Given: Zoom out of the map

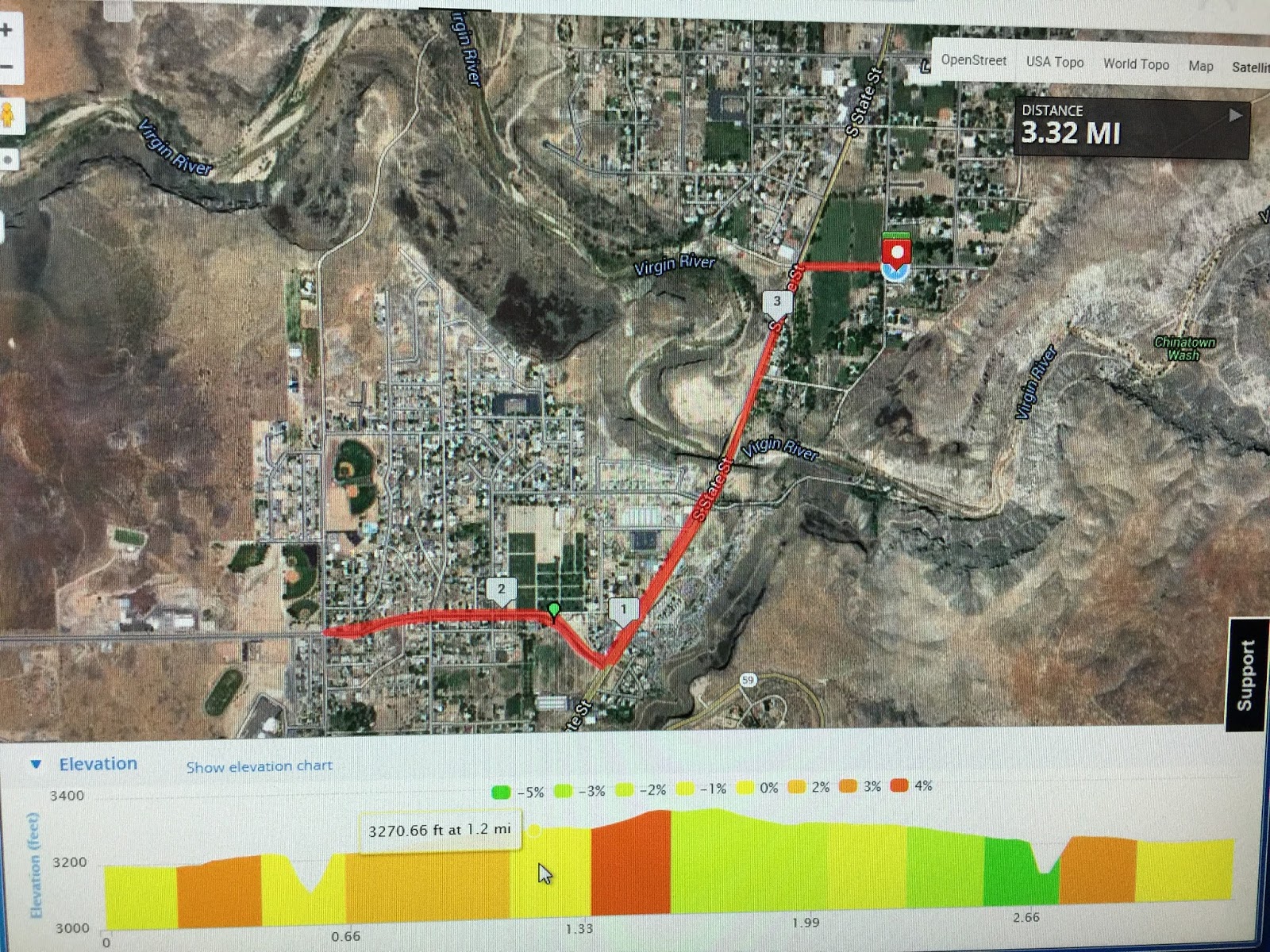Looking at the screenshot, I should pos(6,67).
